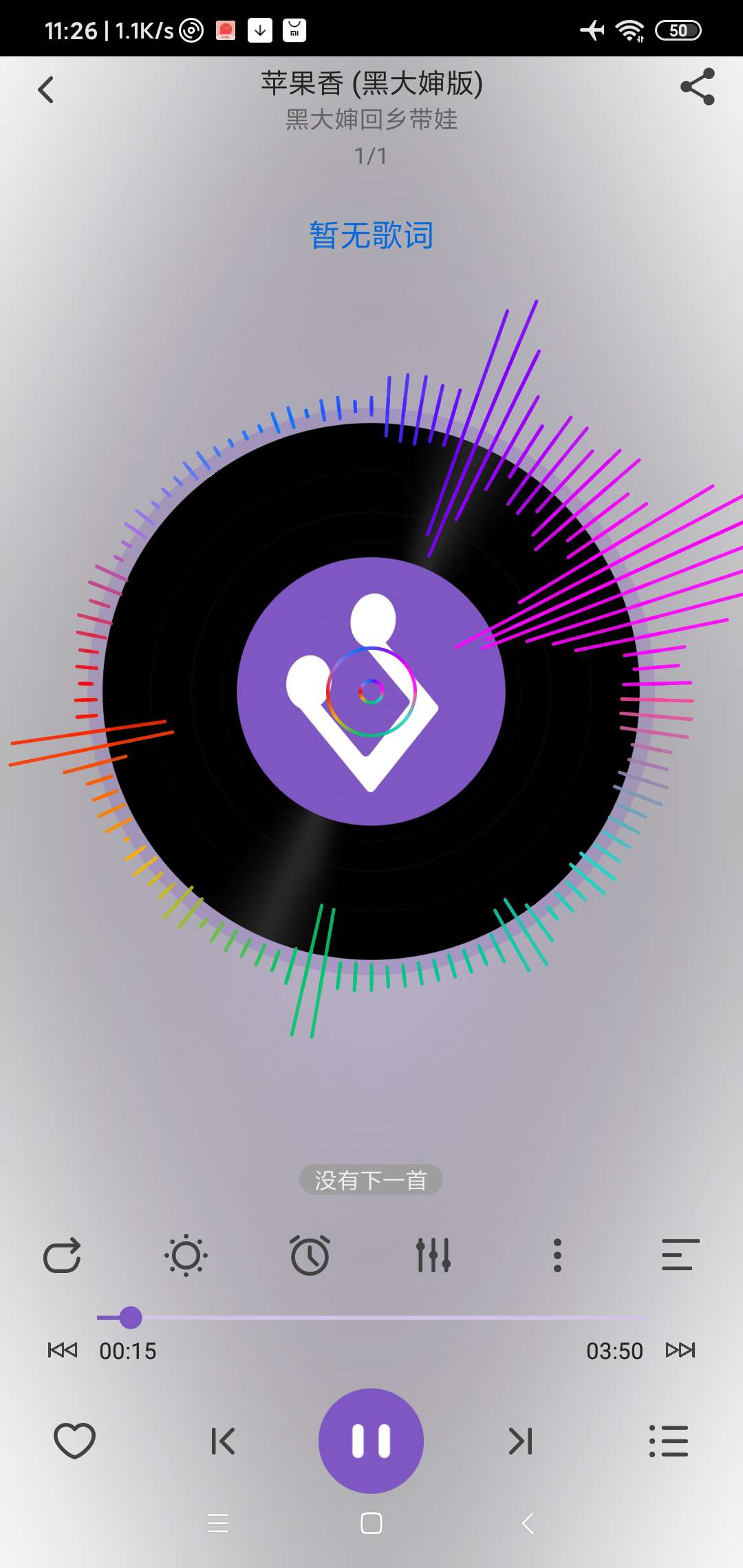The height and width of the screenshot is (1568, 743).
Task: Open the brightness settings icon
Action: tap(186, 1256)
